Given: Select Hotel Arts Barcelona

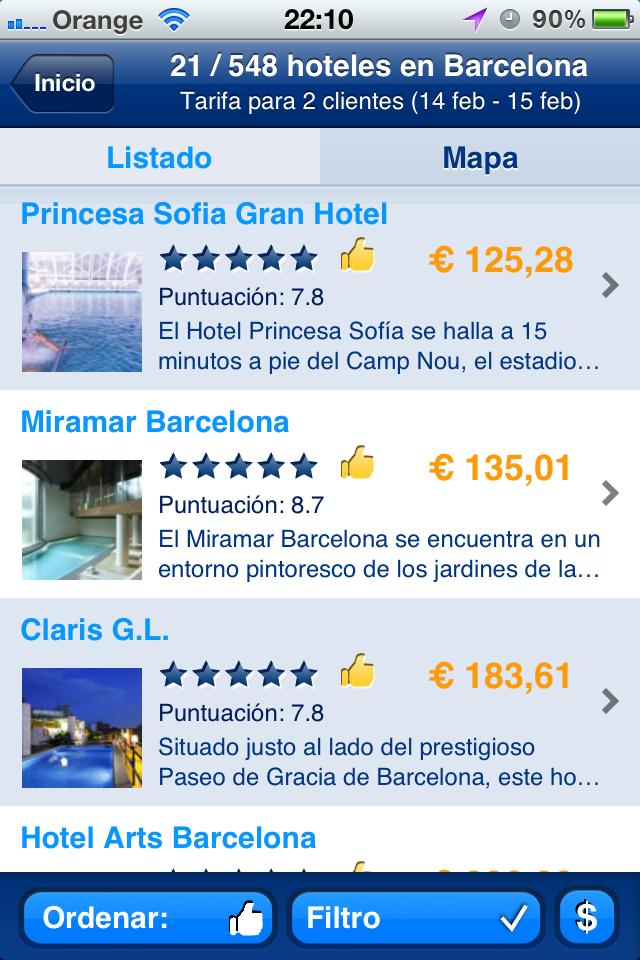Looking at the screenshot, I should 168,838.
